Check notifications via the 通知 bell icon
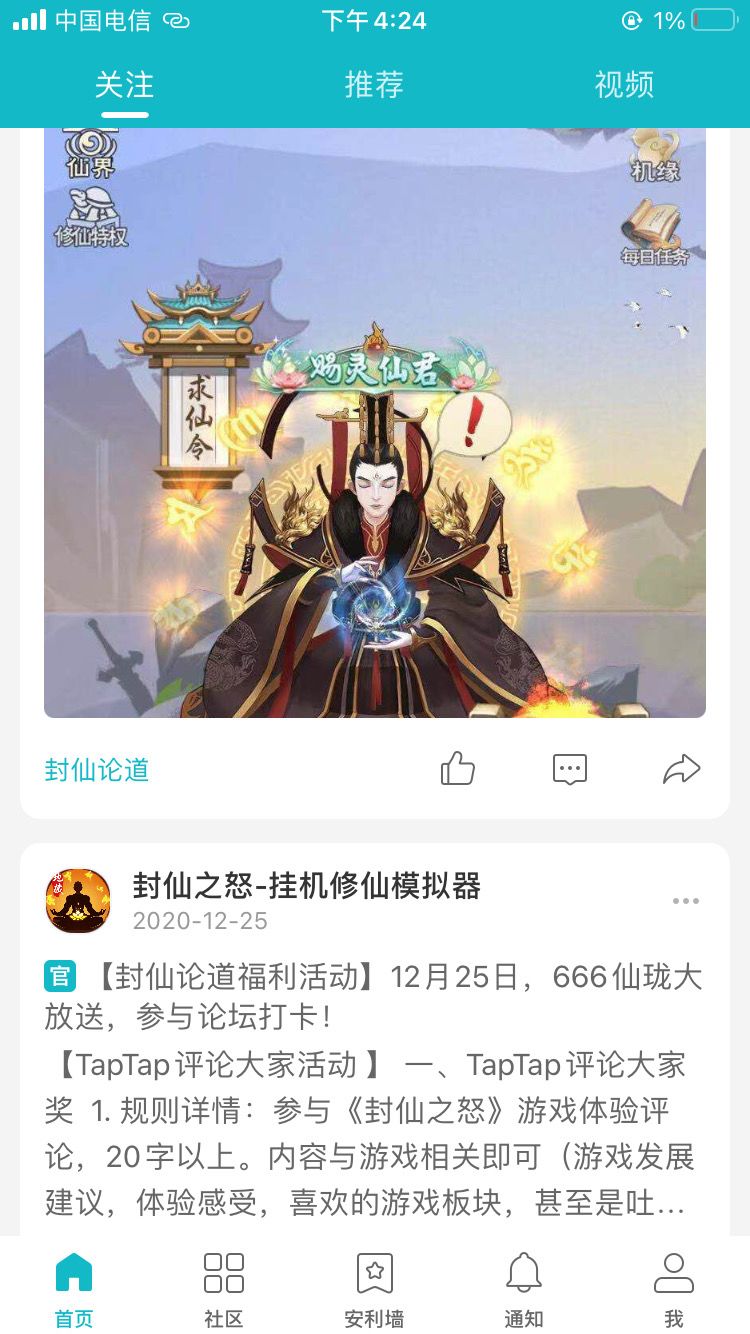 tap(523, 1285)
